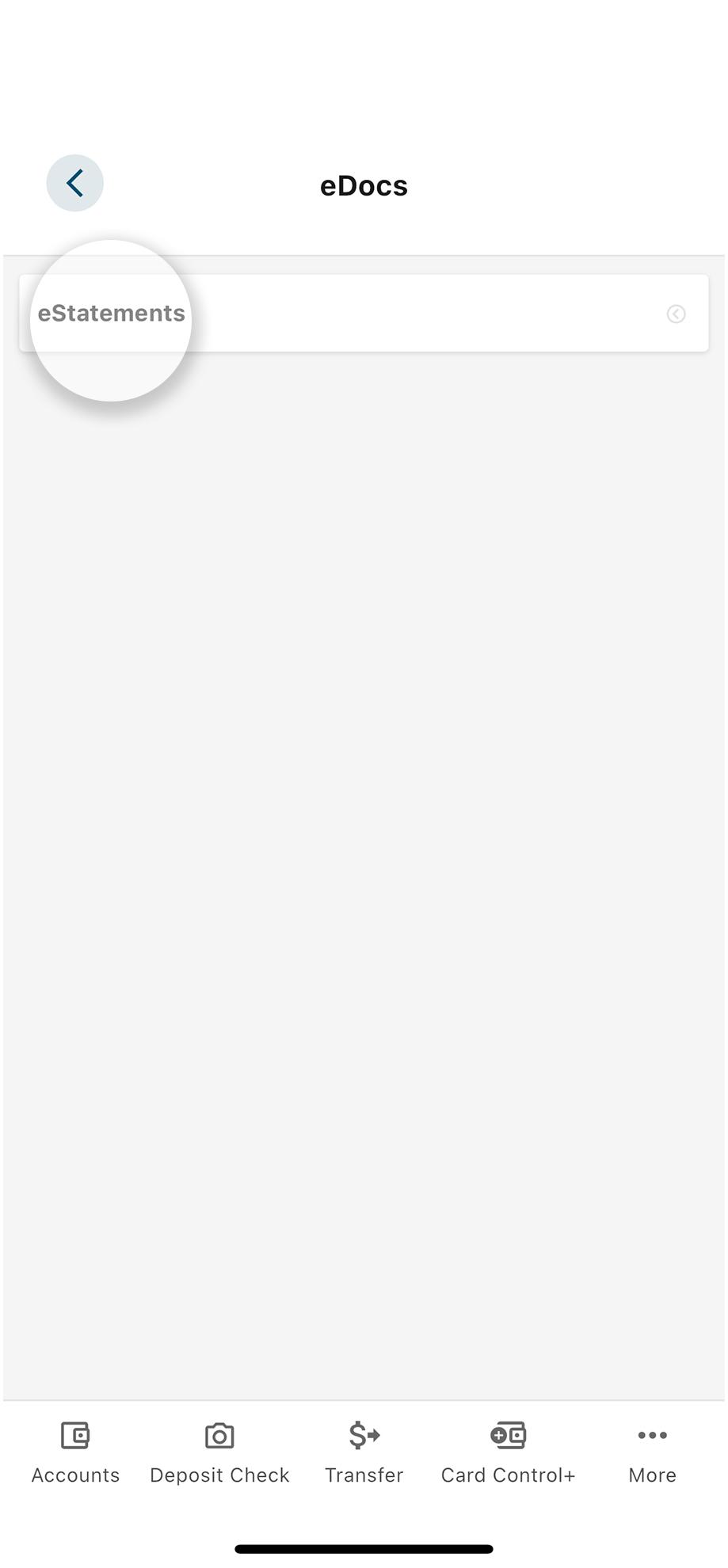Go back from the eDocs screen
Screen dimensions: 728x1568
tap(74, 183)
